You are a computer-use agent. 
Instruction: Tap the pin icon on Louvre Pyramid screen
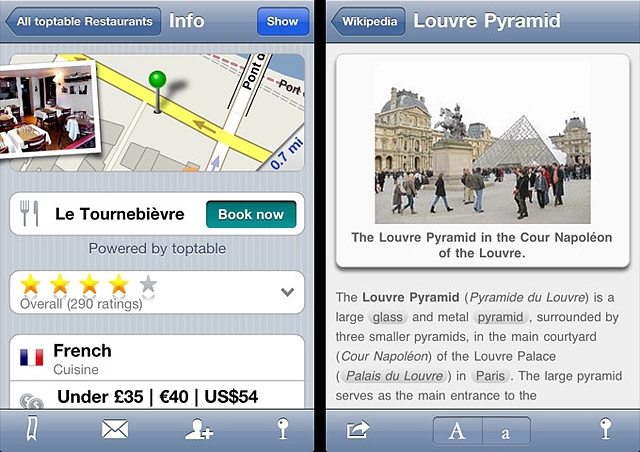coord(605,429)
